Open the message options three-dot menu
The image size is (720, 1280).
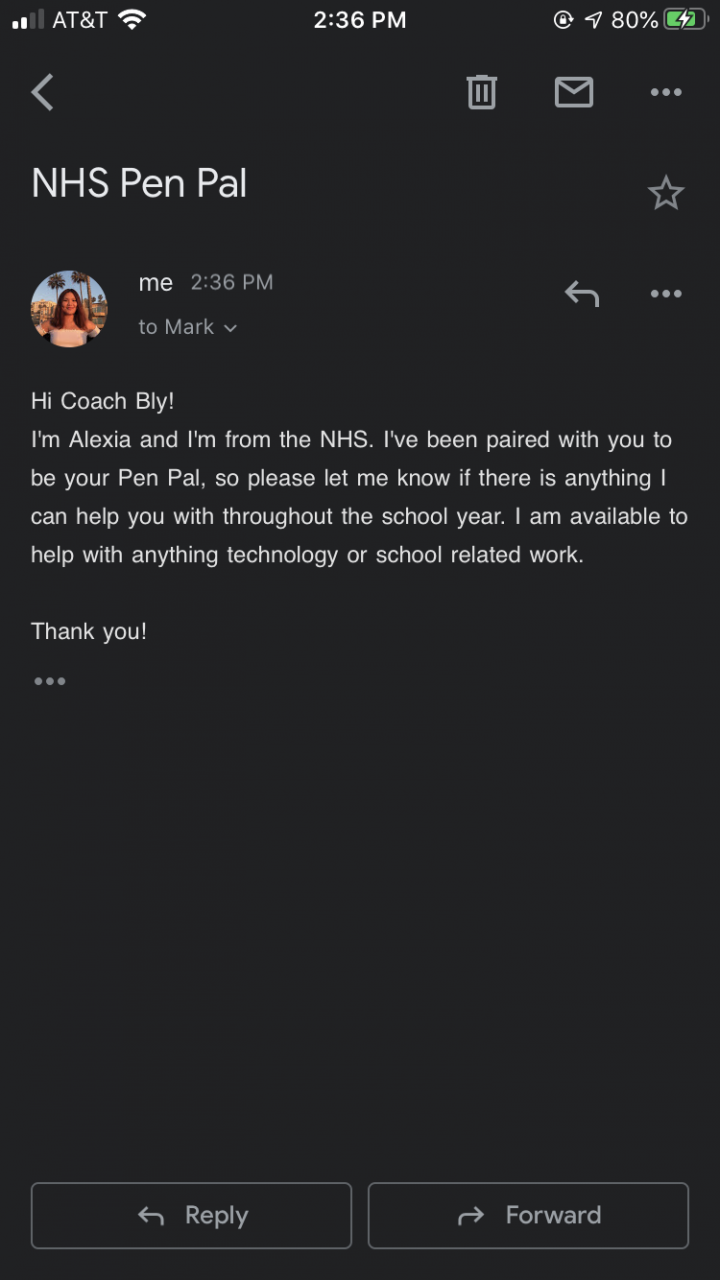(x=666, y=294)
